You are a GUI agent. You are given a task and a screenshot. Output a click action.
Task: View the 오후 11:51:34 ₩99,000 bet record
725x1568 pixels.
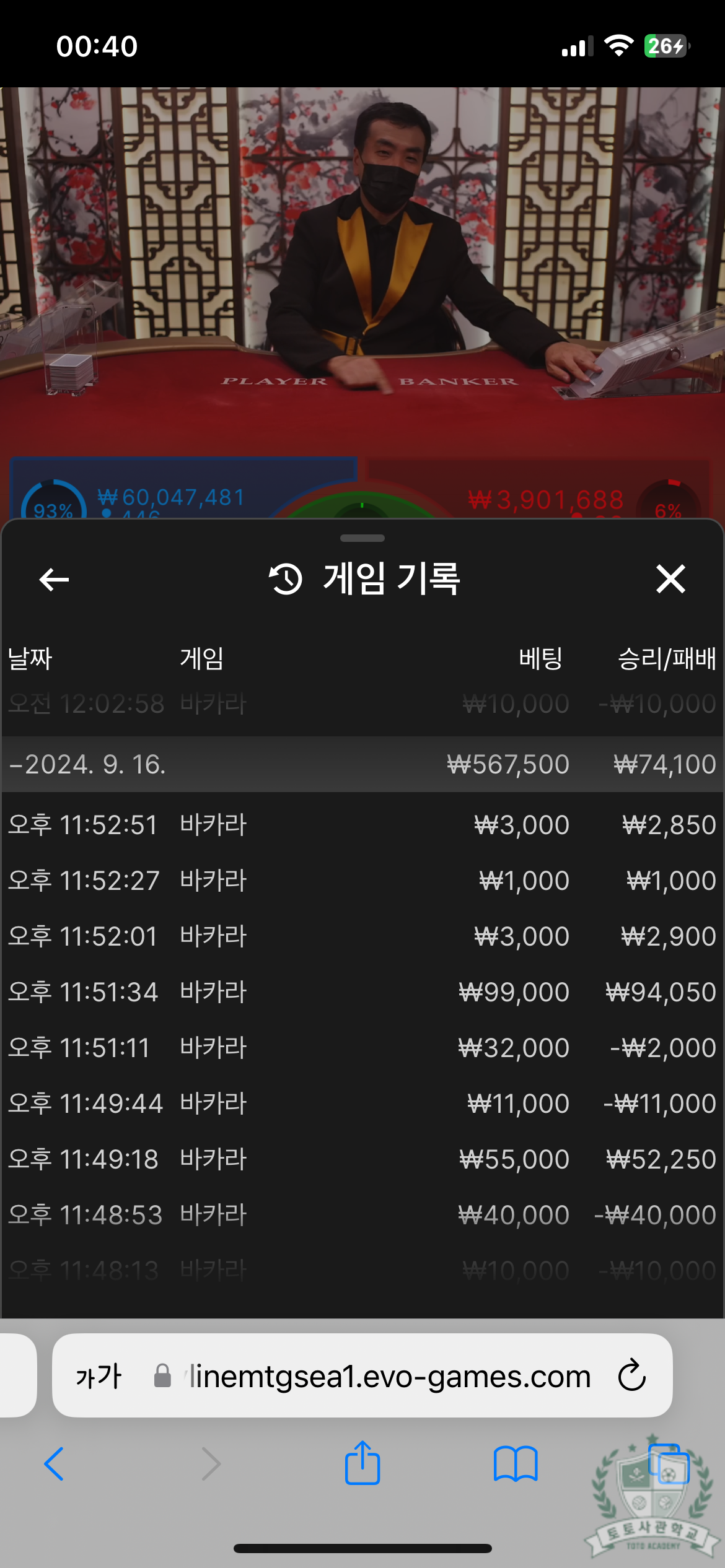click(362, 992)
